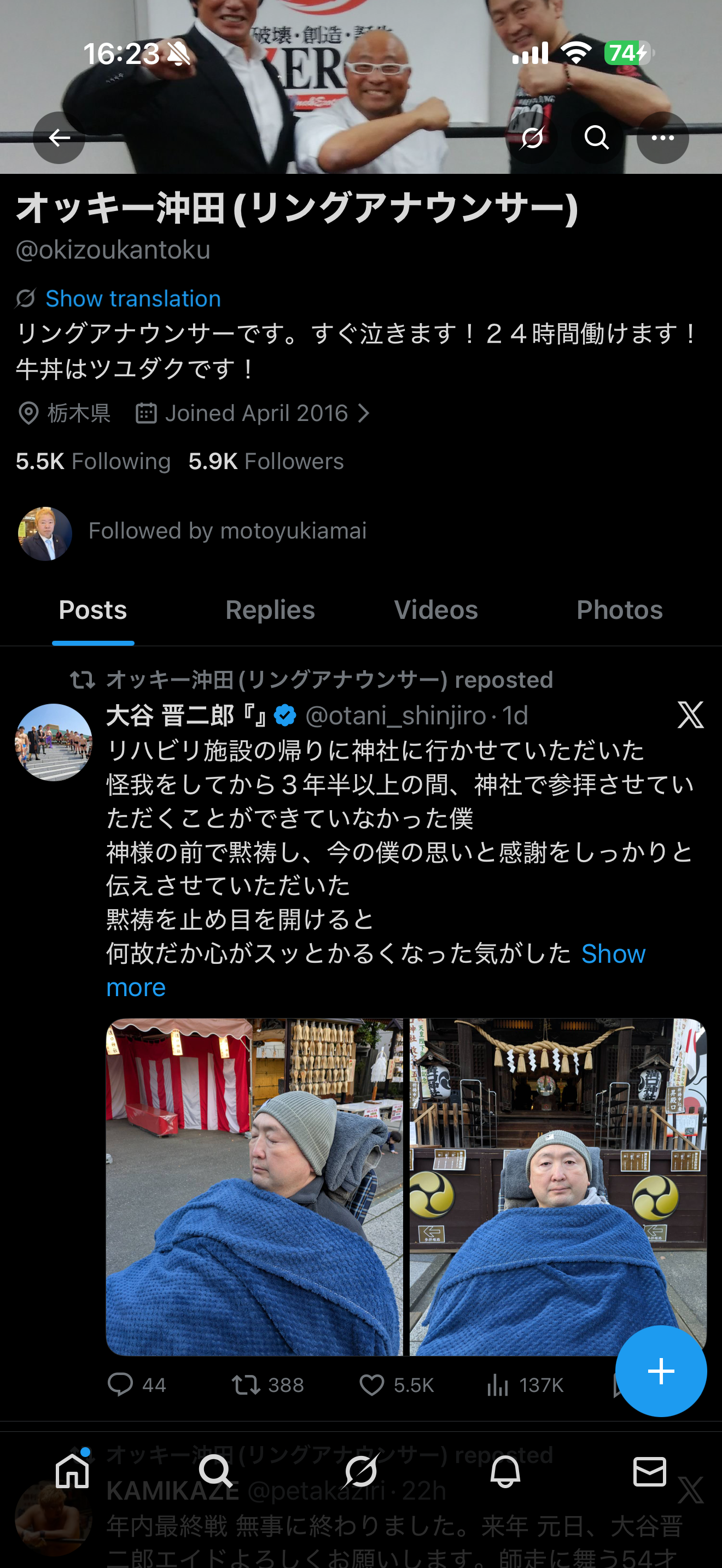Open the Joined April 2016 details
The height and width of the screenshot is (1568, 722).
[x=255, y=413]
